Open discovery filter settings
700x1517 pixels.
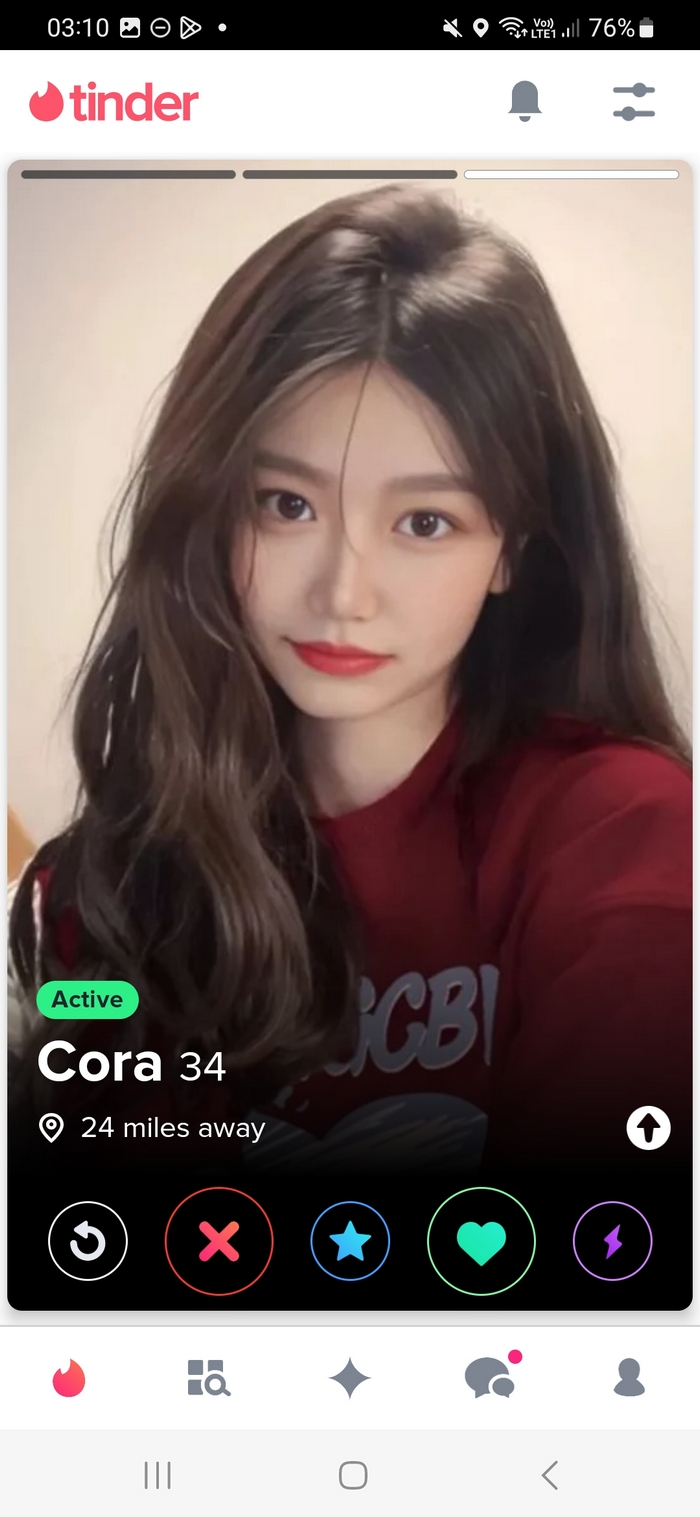click(633, 102)
